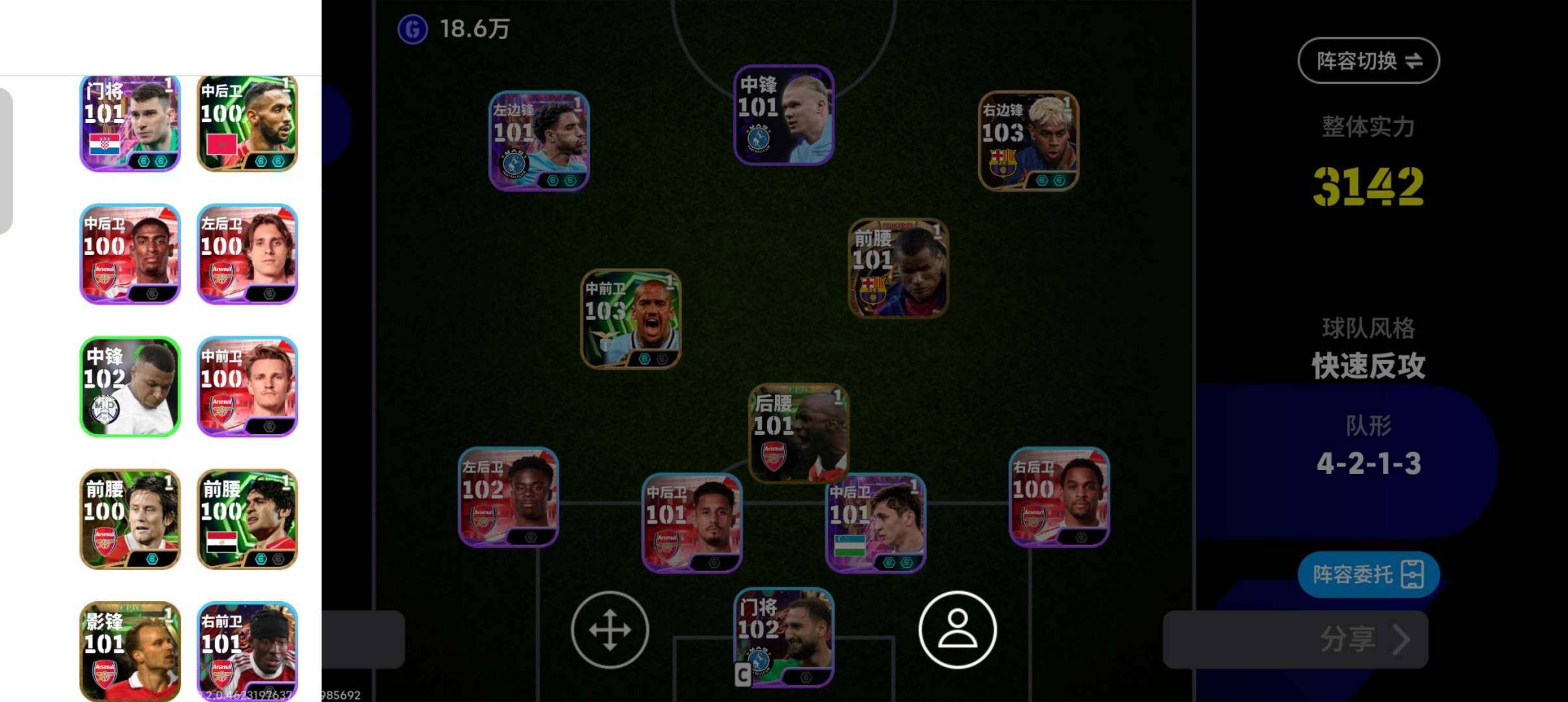The height and width of the screenshot is (702, 1568).
Task: Choose the substitute 影锋 101 card
Action: (130, 650)
